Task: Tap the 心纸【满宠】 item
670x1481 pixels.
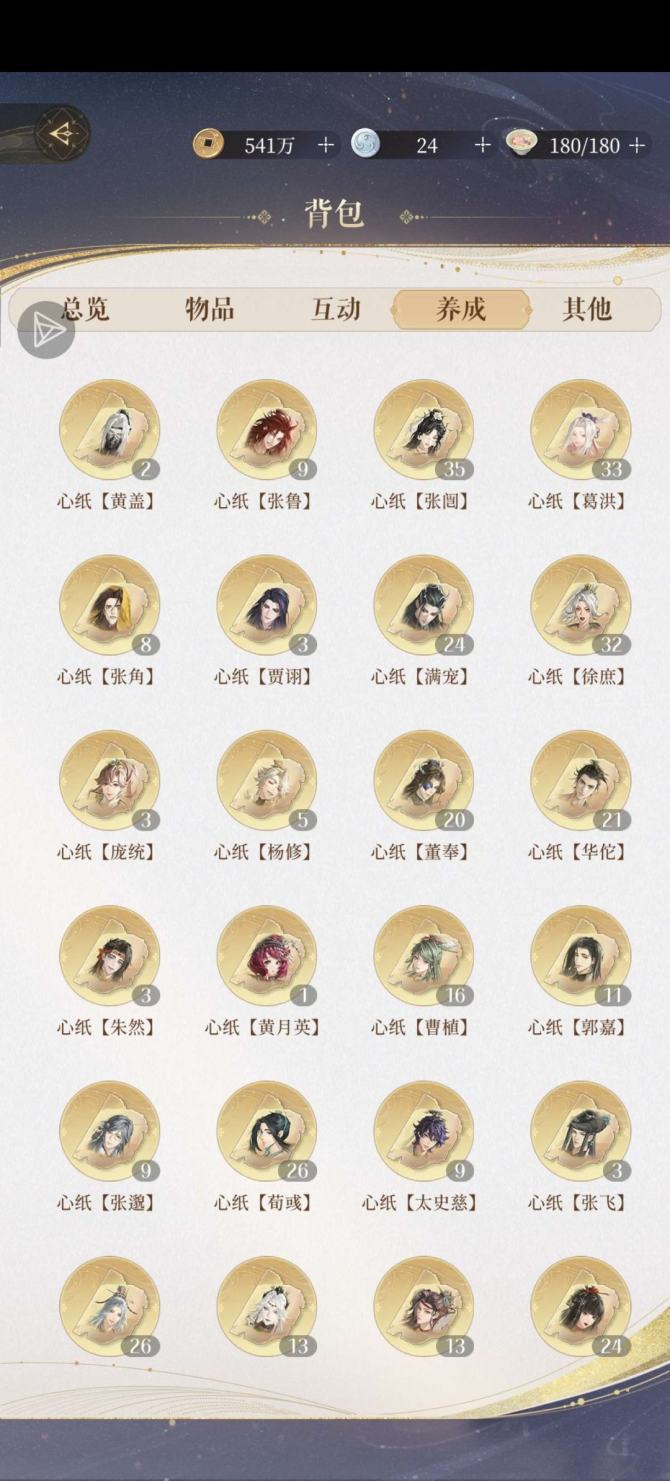Action: pyautogui.click(x=423, y=605)
